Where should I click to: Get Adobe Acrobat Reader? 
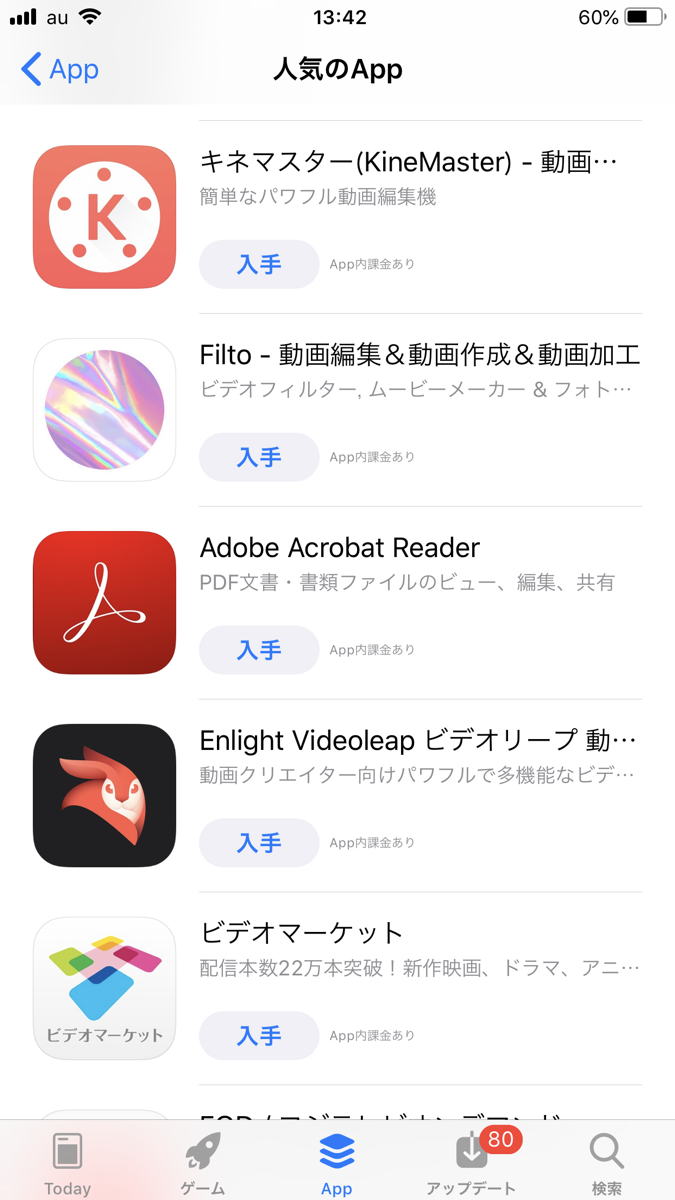click(x=259, y=650)
